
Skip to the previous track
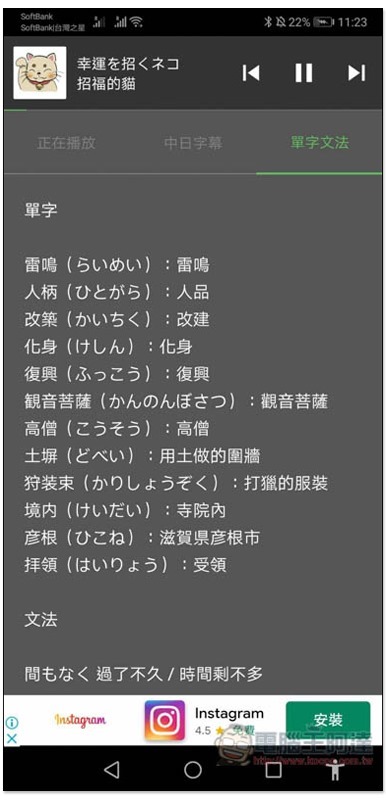click(x=251, y=73)
